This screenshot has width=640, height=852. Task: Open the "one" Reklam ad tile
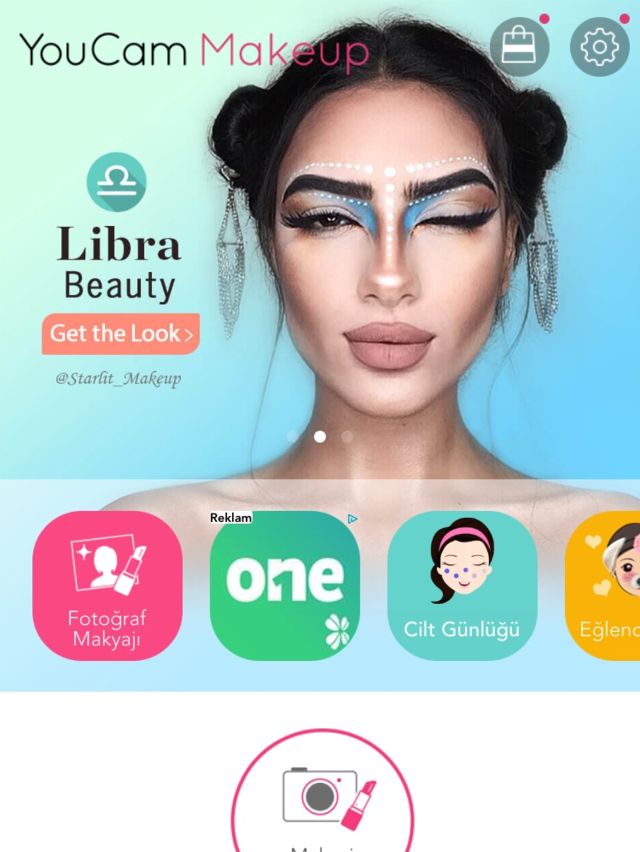coord(285,586)
